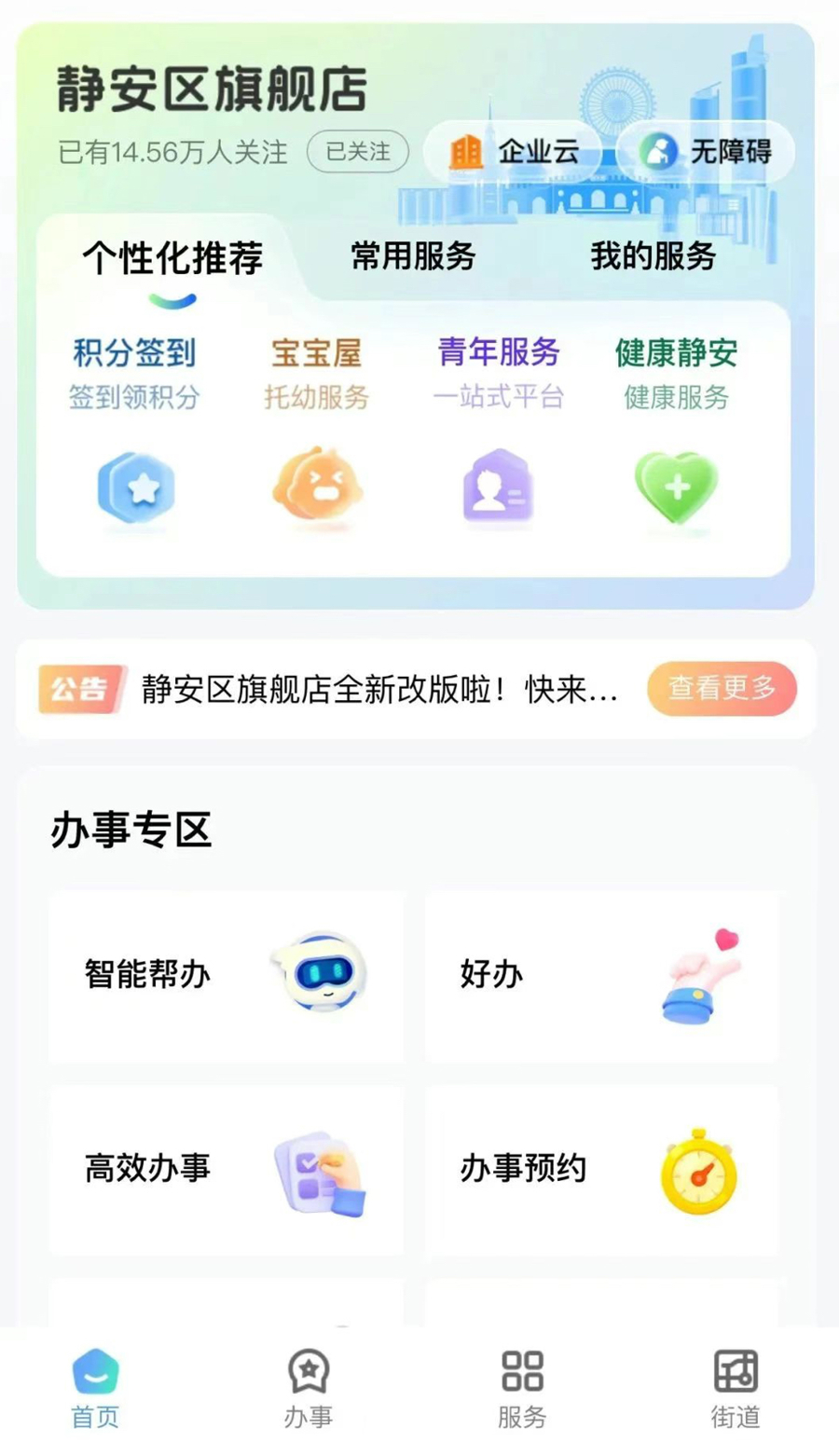This screenshot has height=1456, width=839.
Task: Open 企业云 enterprise cloud
Action: tap(514, 151)
